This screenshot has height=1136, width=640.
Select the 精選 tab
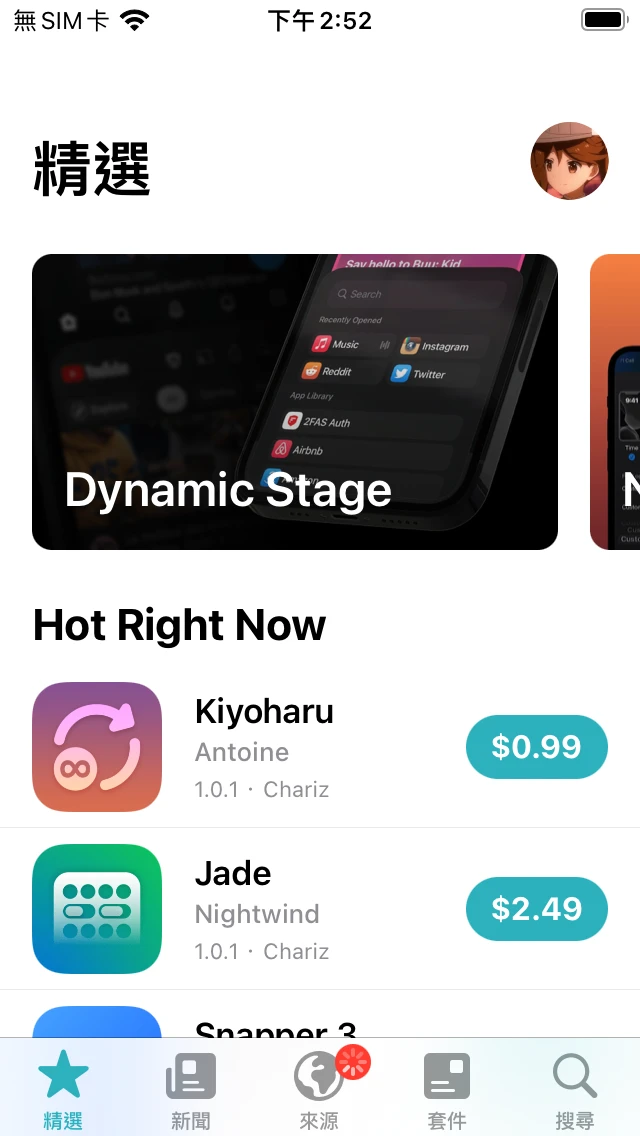click(63, 1089)
